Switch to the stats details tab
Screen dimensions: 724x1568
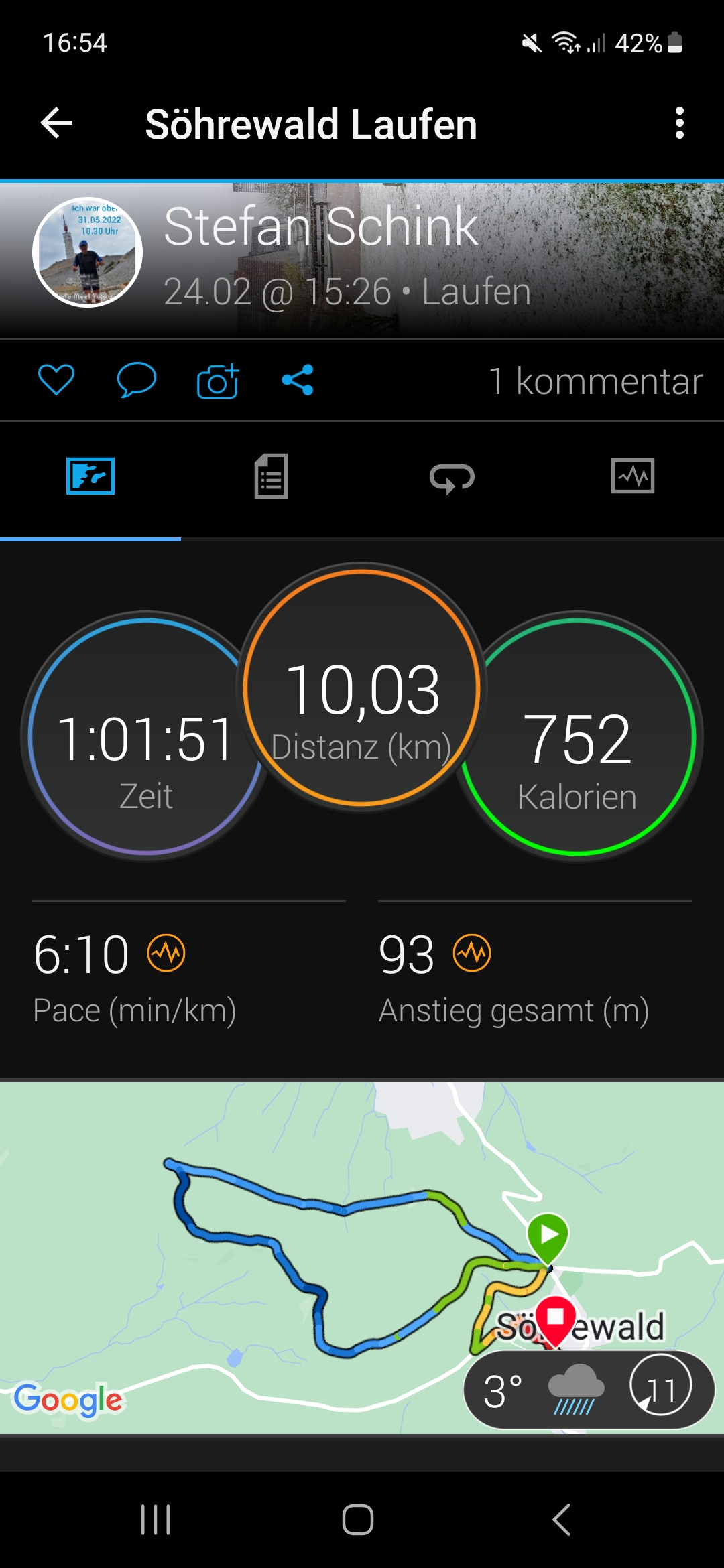271,476
